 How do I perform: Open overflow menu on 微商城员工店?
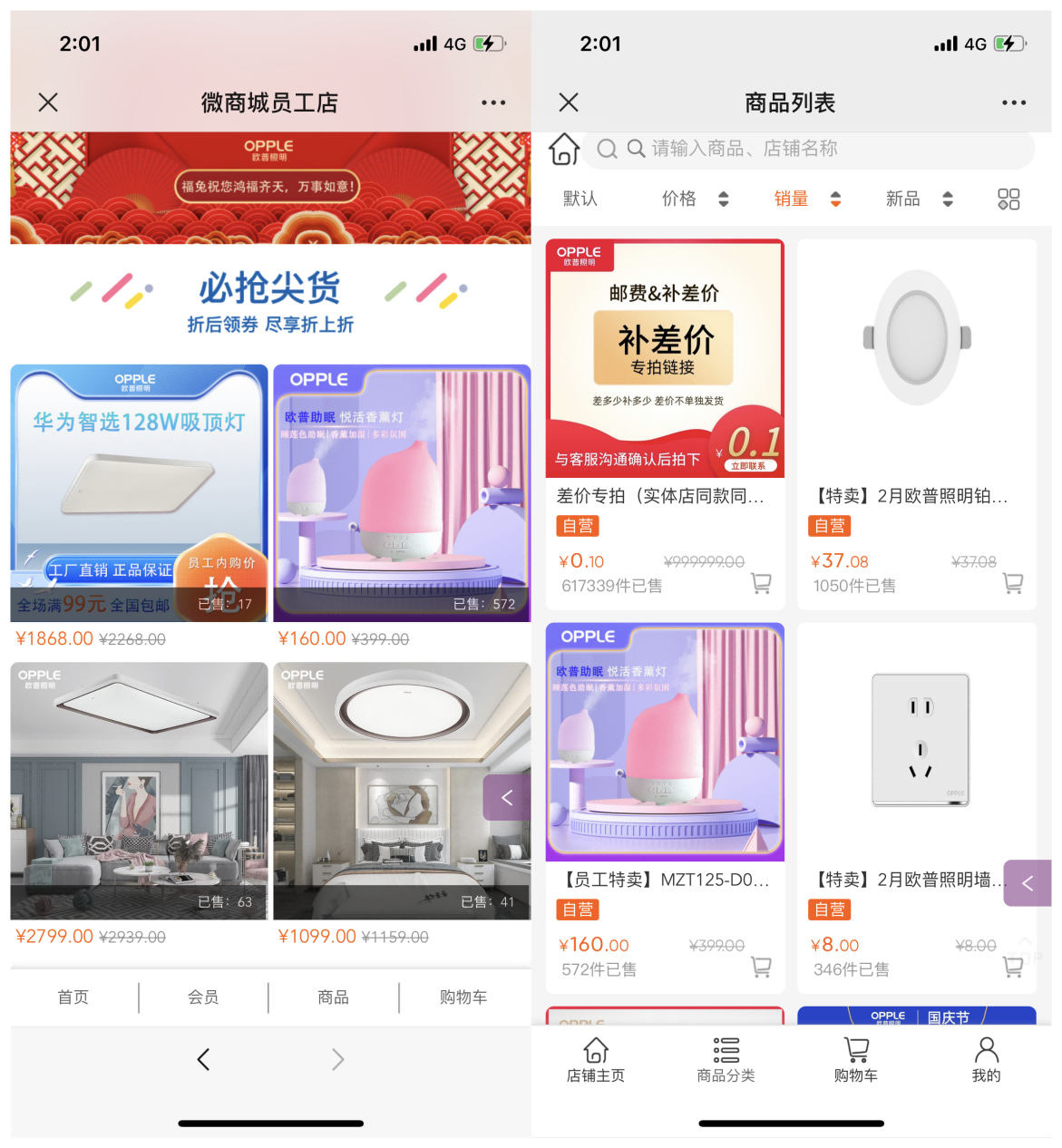(493, 102)
